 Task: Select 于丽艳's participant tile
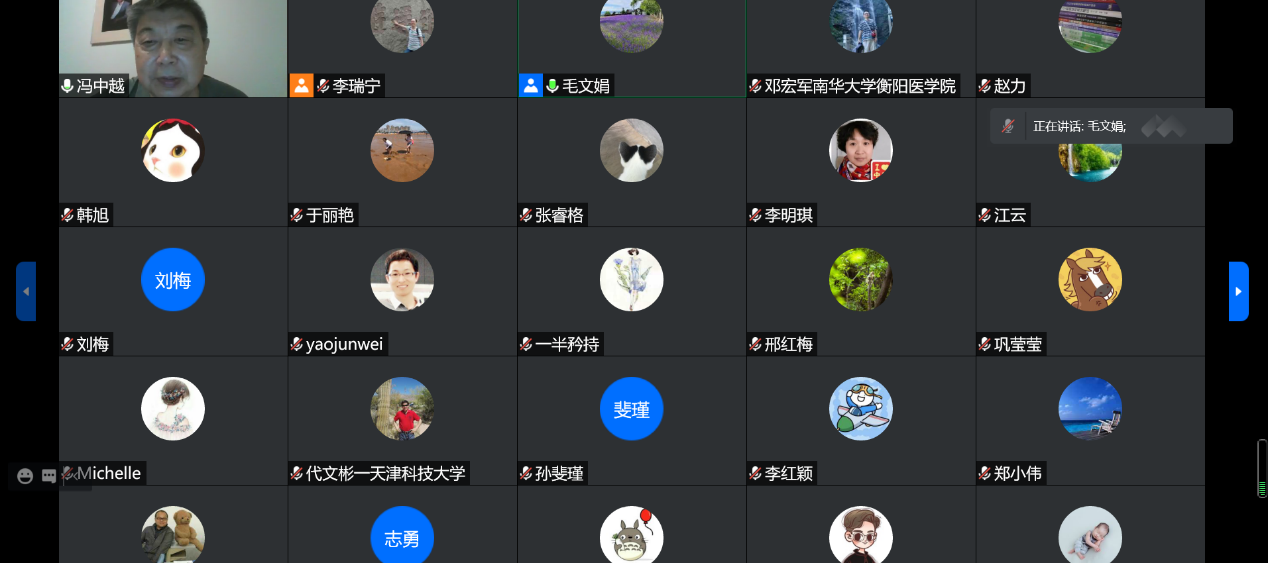(402, 160)
